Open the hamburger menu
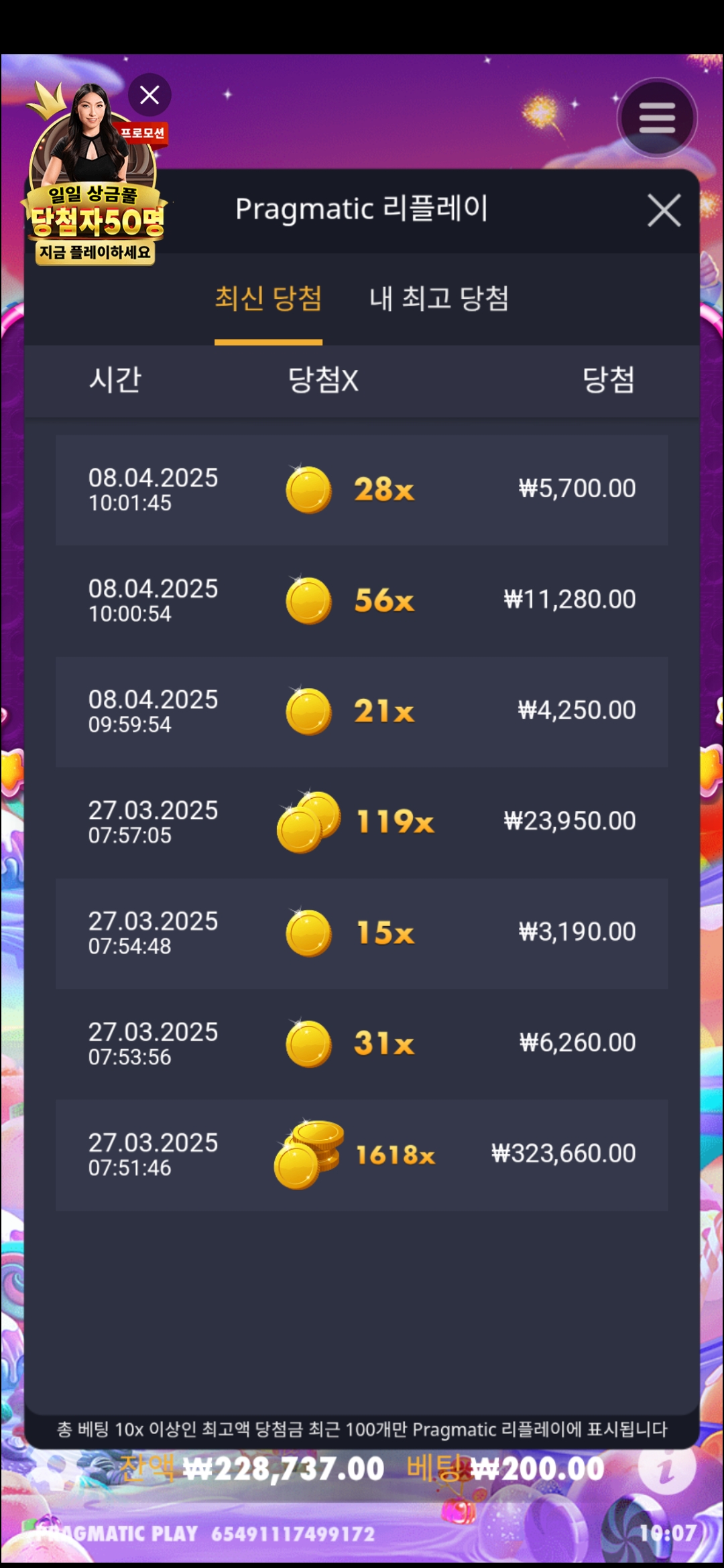Viewport: 724px width, 1568px height. point(657,119)
